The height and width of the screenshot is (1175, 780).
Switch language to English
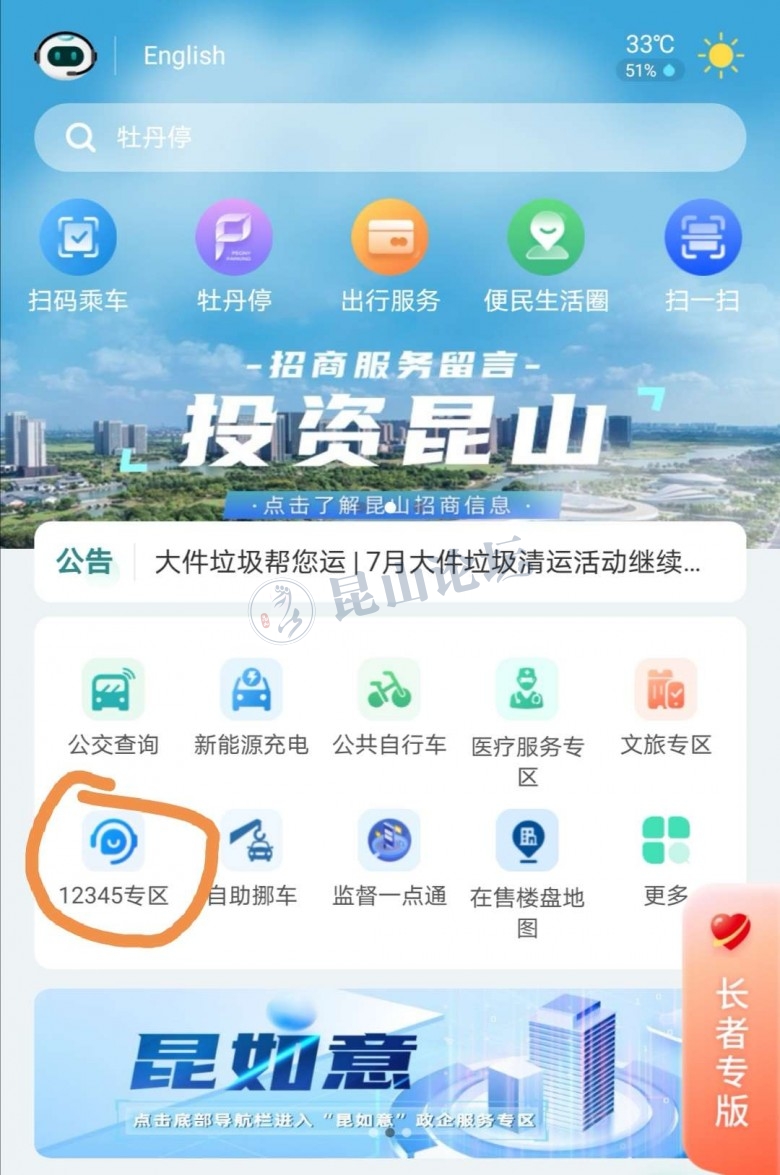click(184, 56)
